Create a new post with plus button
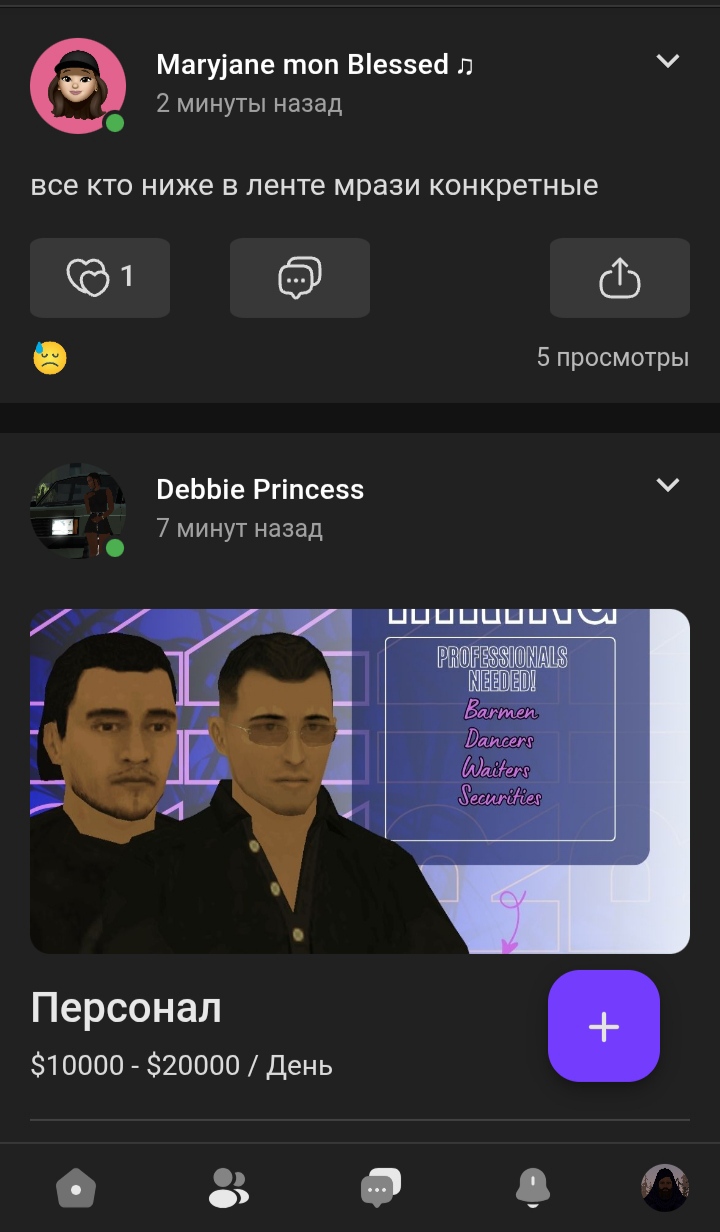Image resolution: width=720 pixels, height=1232 pixels. coord(603,1026)
